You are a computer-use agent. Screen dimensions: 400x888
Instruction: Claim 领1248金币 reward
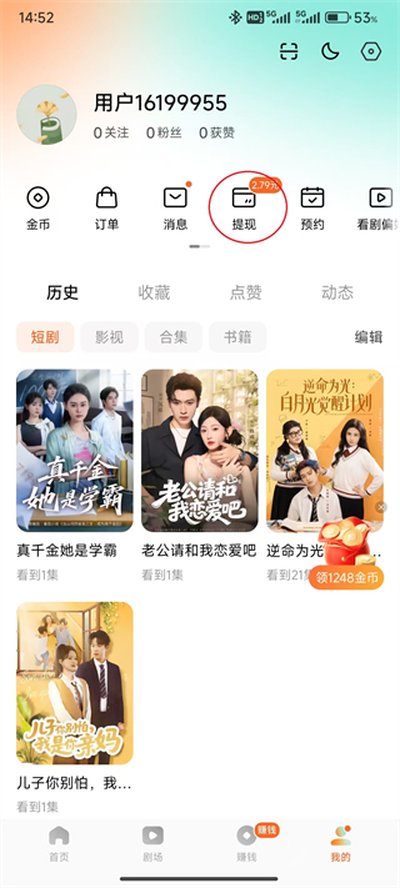click(346, 578)
